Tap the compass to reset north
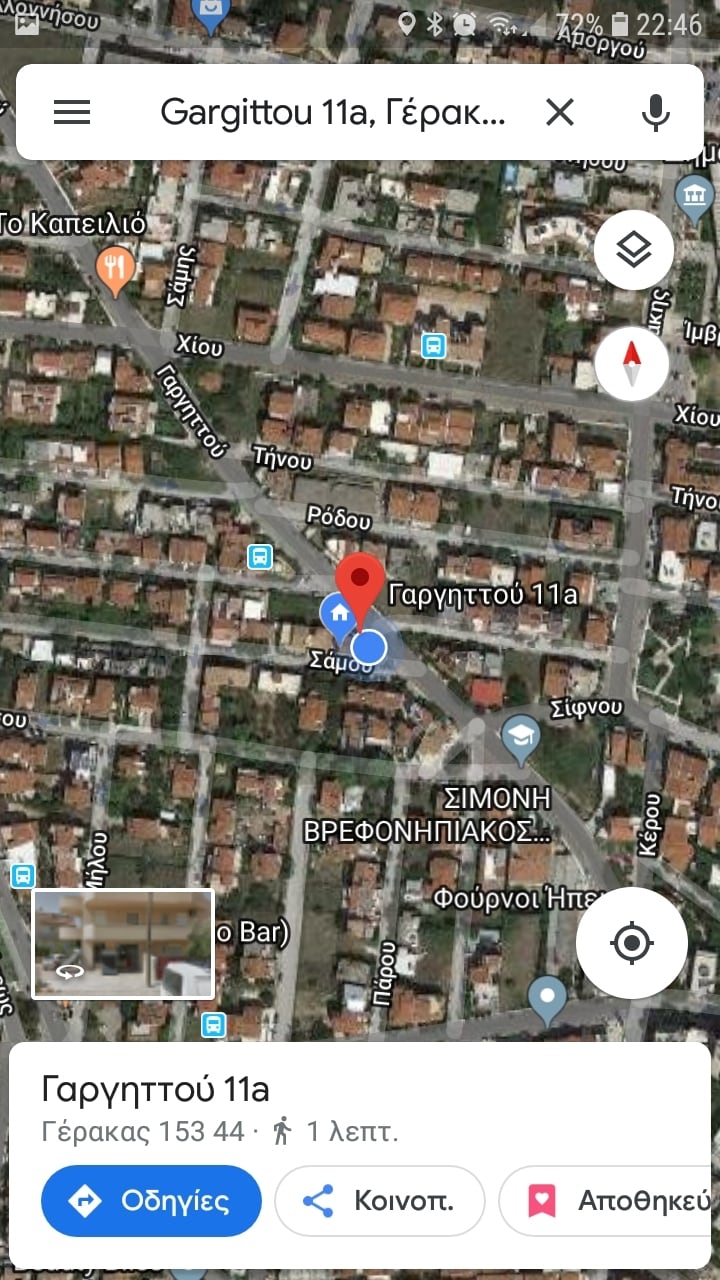This screenshot has width=720, height=1280. 632,363
